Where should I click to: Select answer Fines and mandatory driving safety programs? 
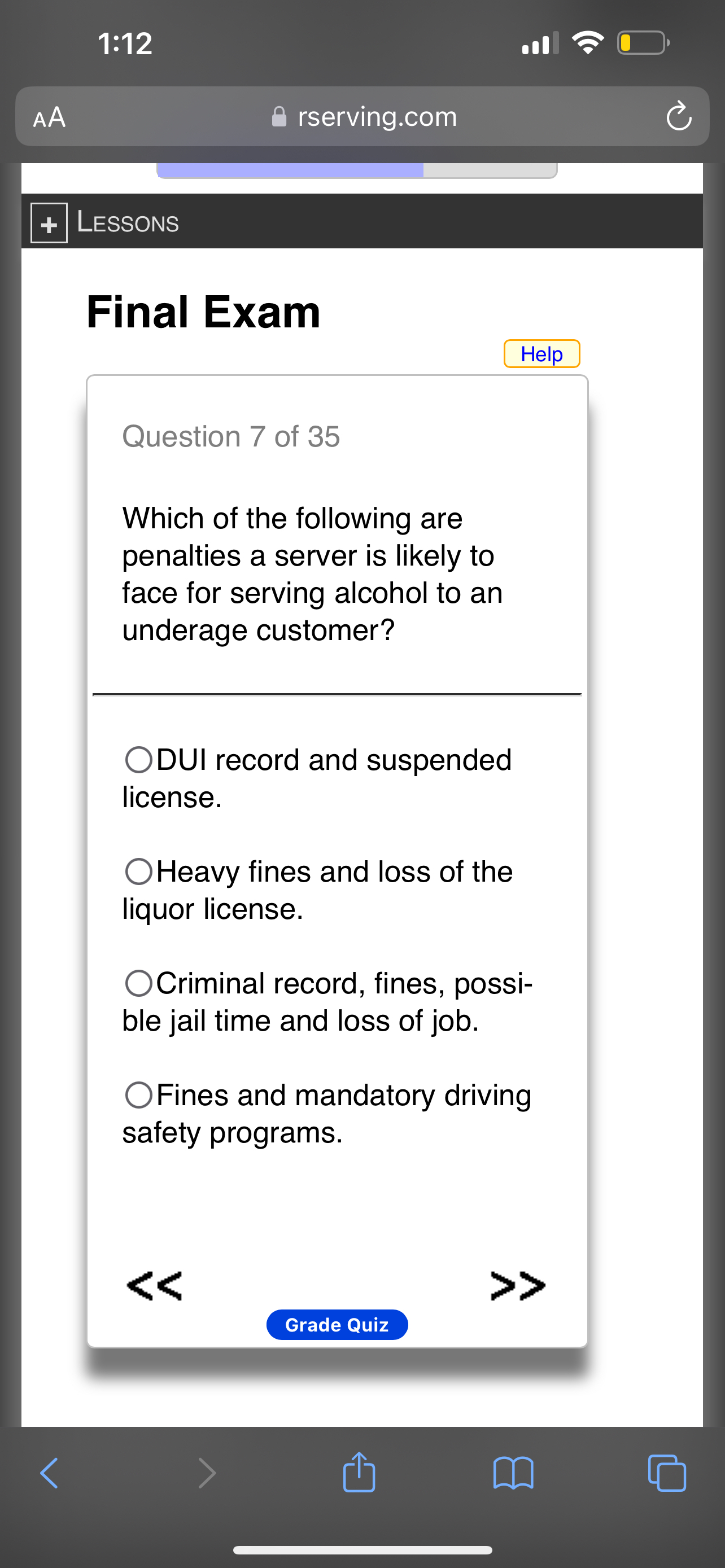point(139,1094)
